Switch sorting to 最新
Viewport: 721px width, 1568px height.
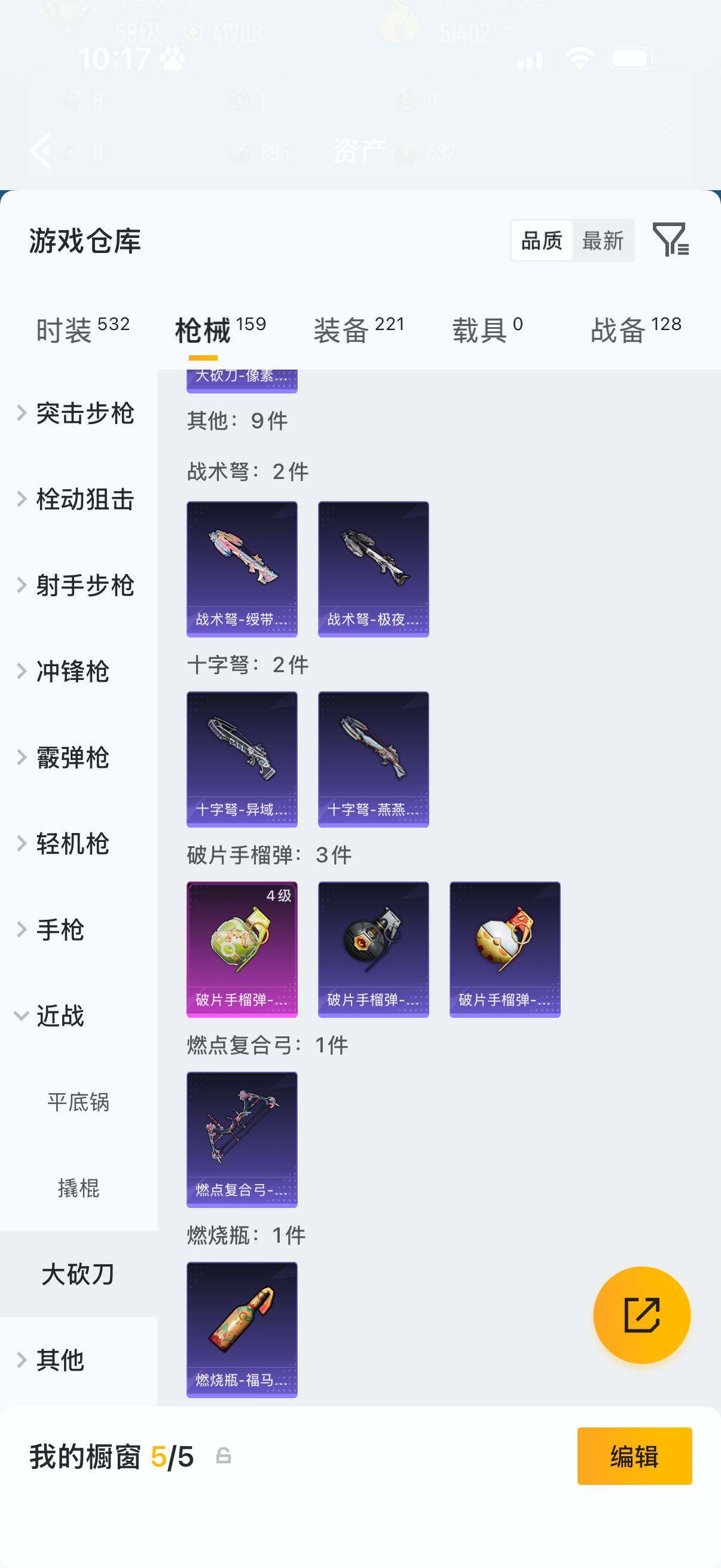click(x=604, y=241)
